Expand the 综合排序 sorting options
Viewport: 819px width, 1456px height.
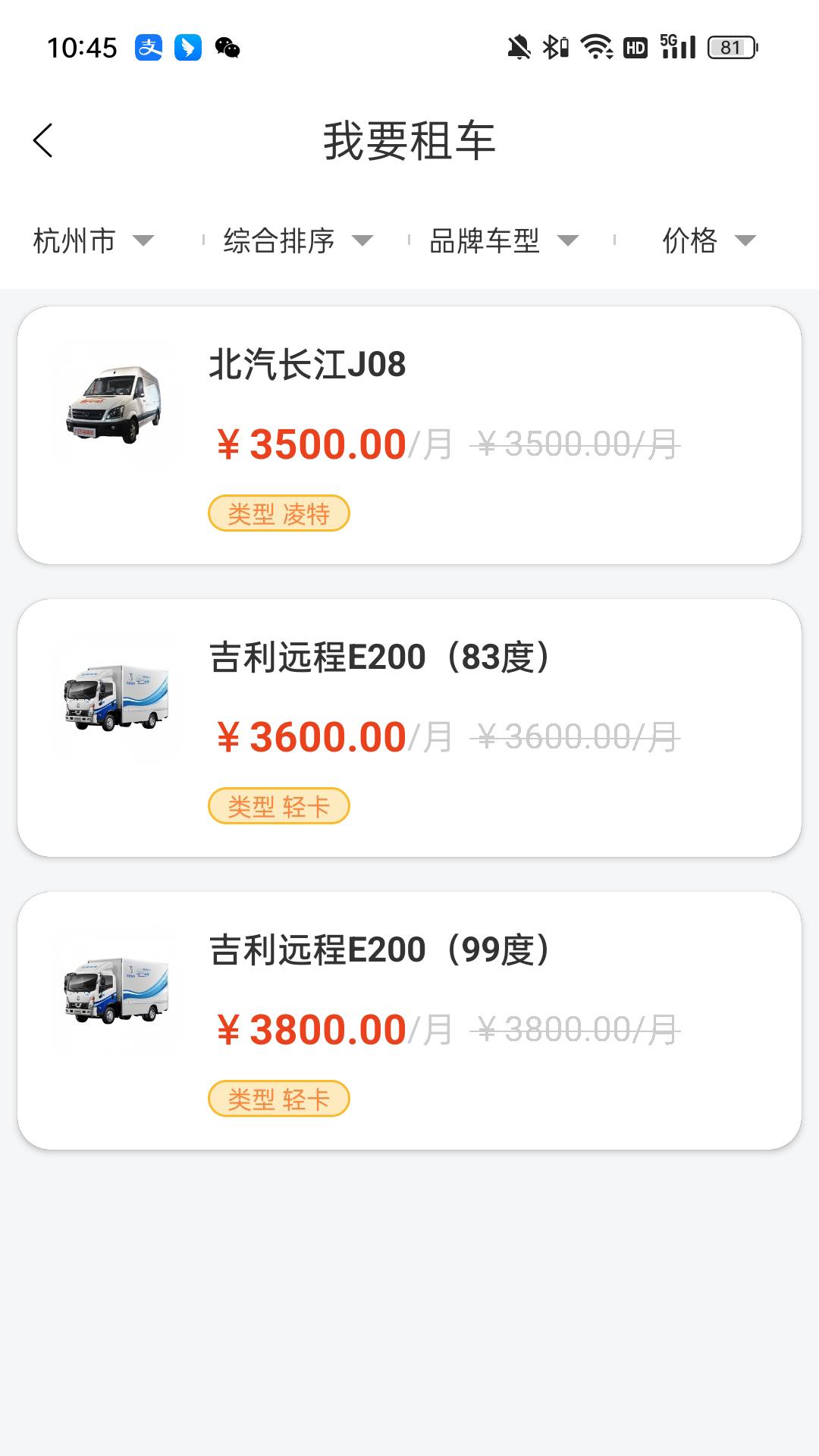(x=295, y=241)
